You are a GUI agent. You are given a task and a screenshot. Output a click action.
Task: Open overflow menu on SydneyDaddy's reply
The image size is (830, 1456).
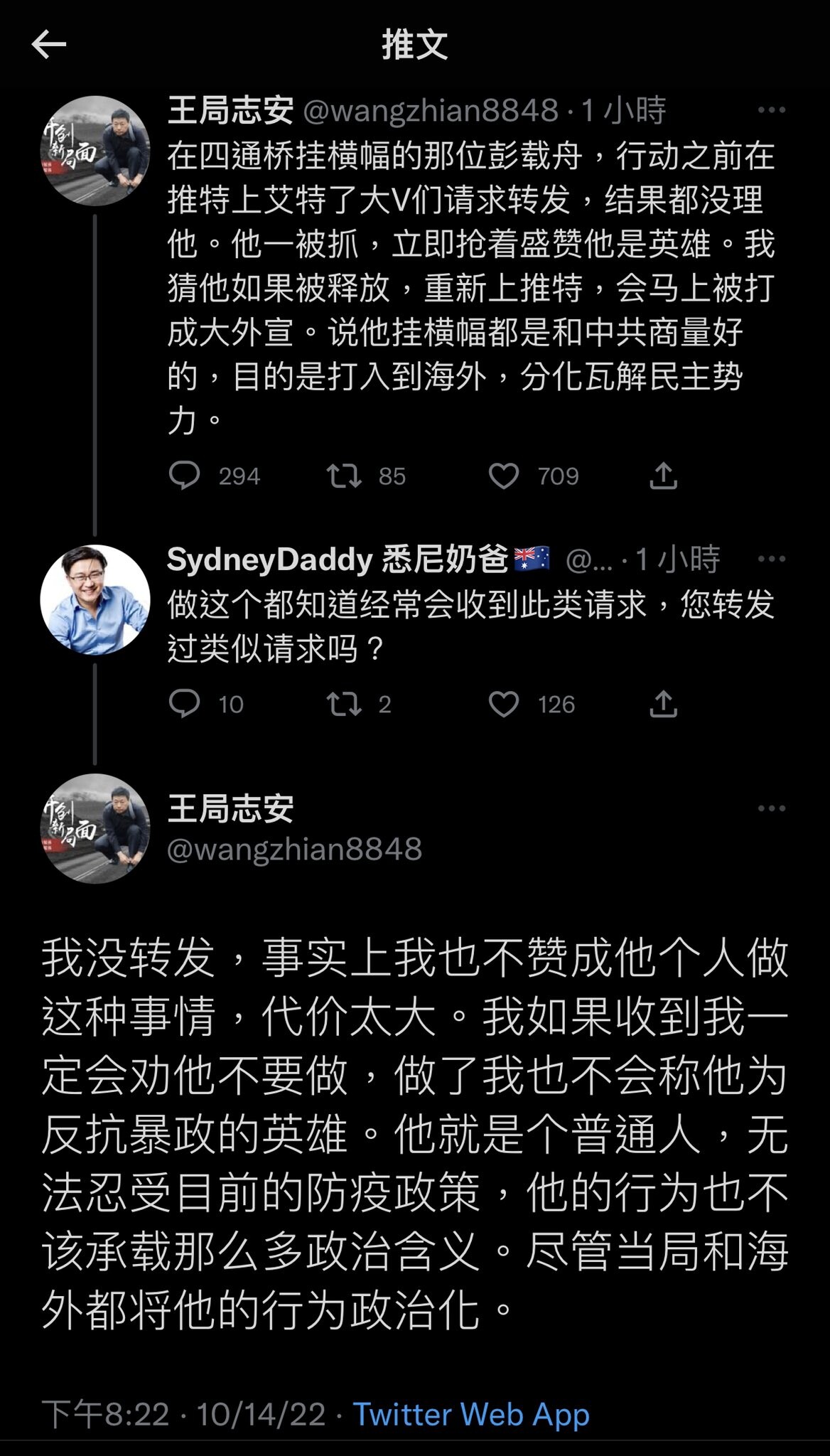pyautogui.click(x=771, y=560)
